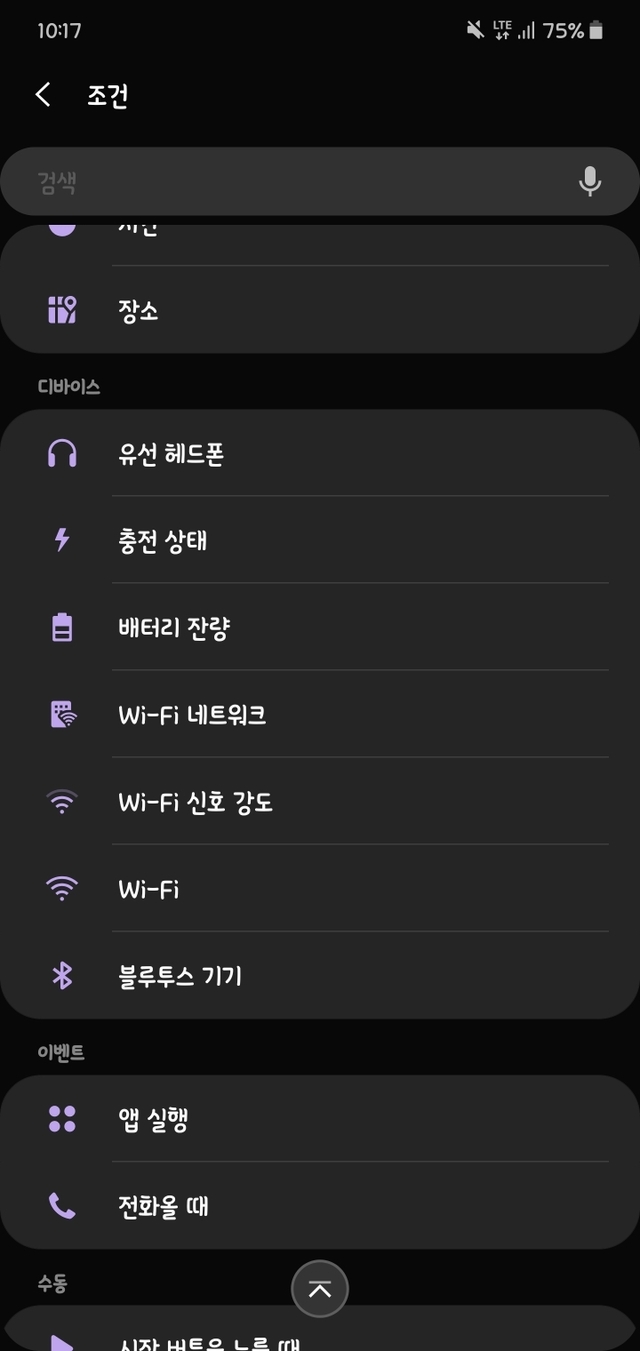The height and width of the screenshot is (1351, 640).
Task: Open 블루투스 기기 condition
Action: click(320, 976)
